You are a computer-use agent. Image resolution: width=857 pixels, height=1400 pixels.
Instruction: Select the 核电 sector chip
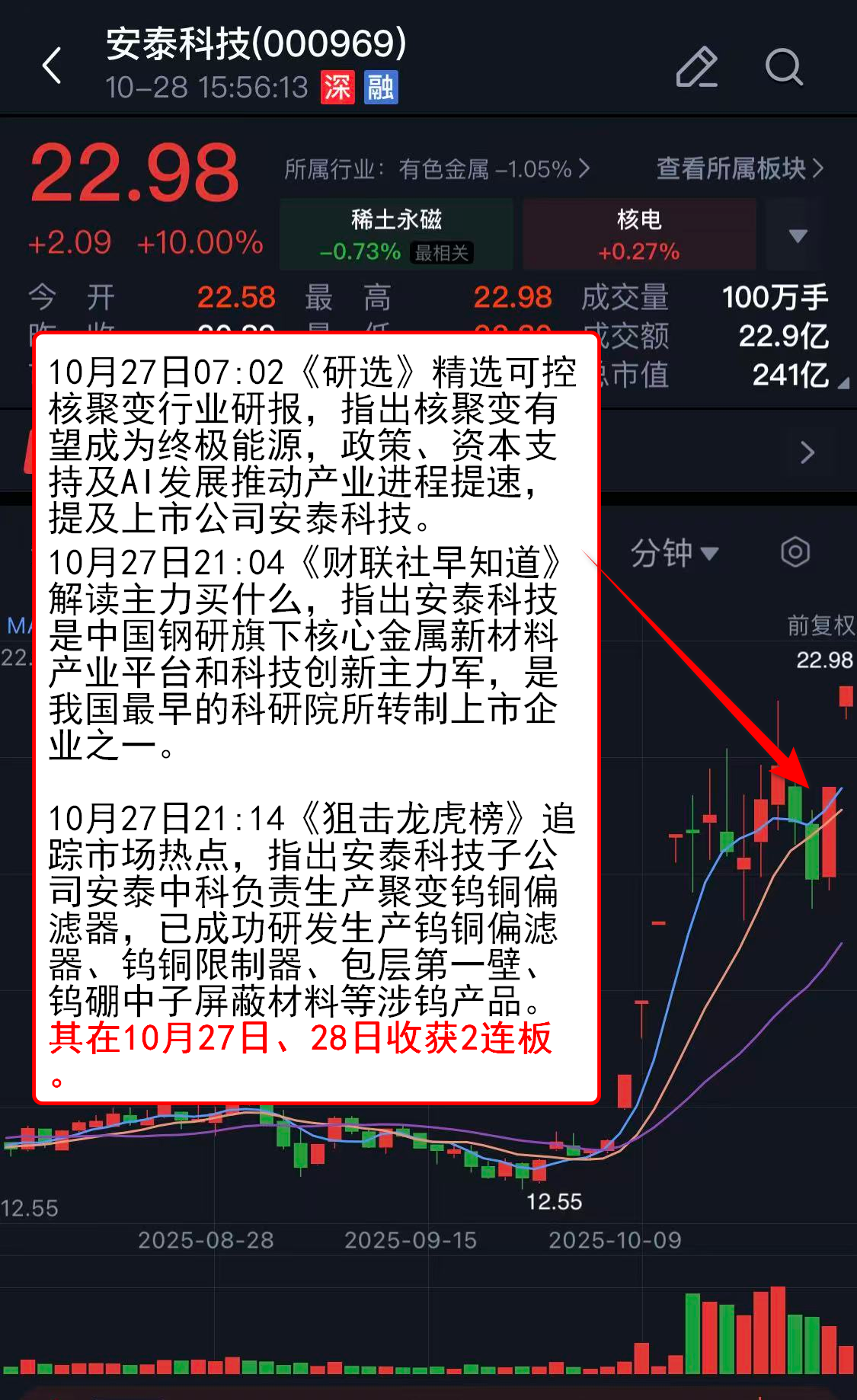click(x=639, y=234)
